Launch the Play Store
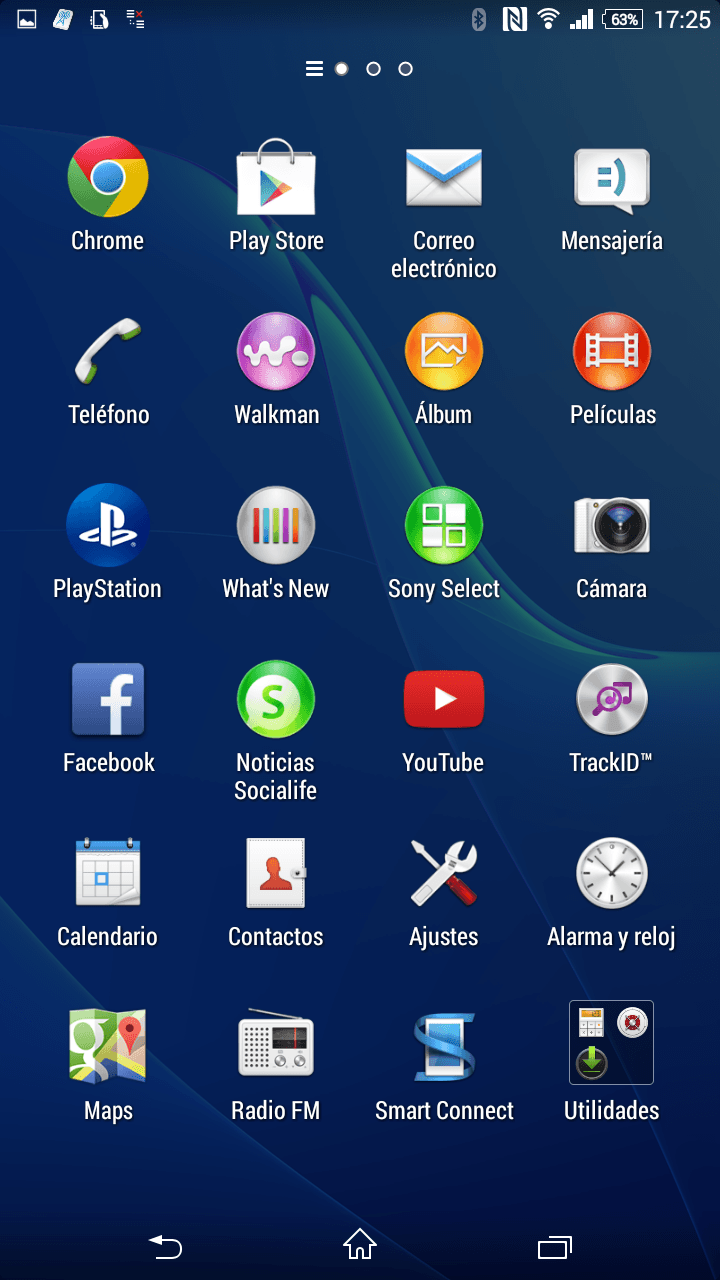720x1280 pixels. 276,177
